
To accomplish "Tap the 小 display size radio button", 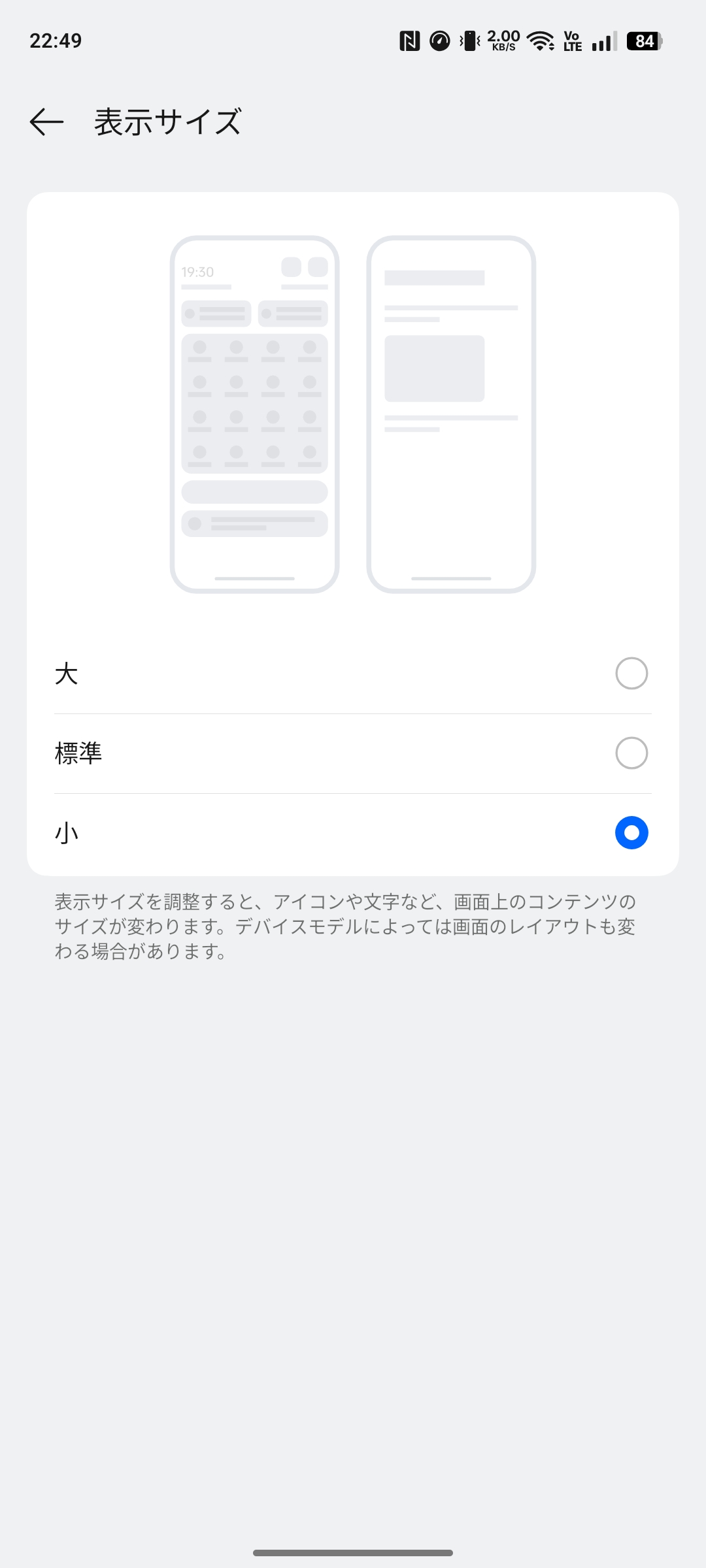I will point(631,833).
